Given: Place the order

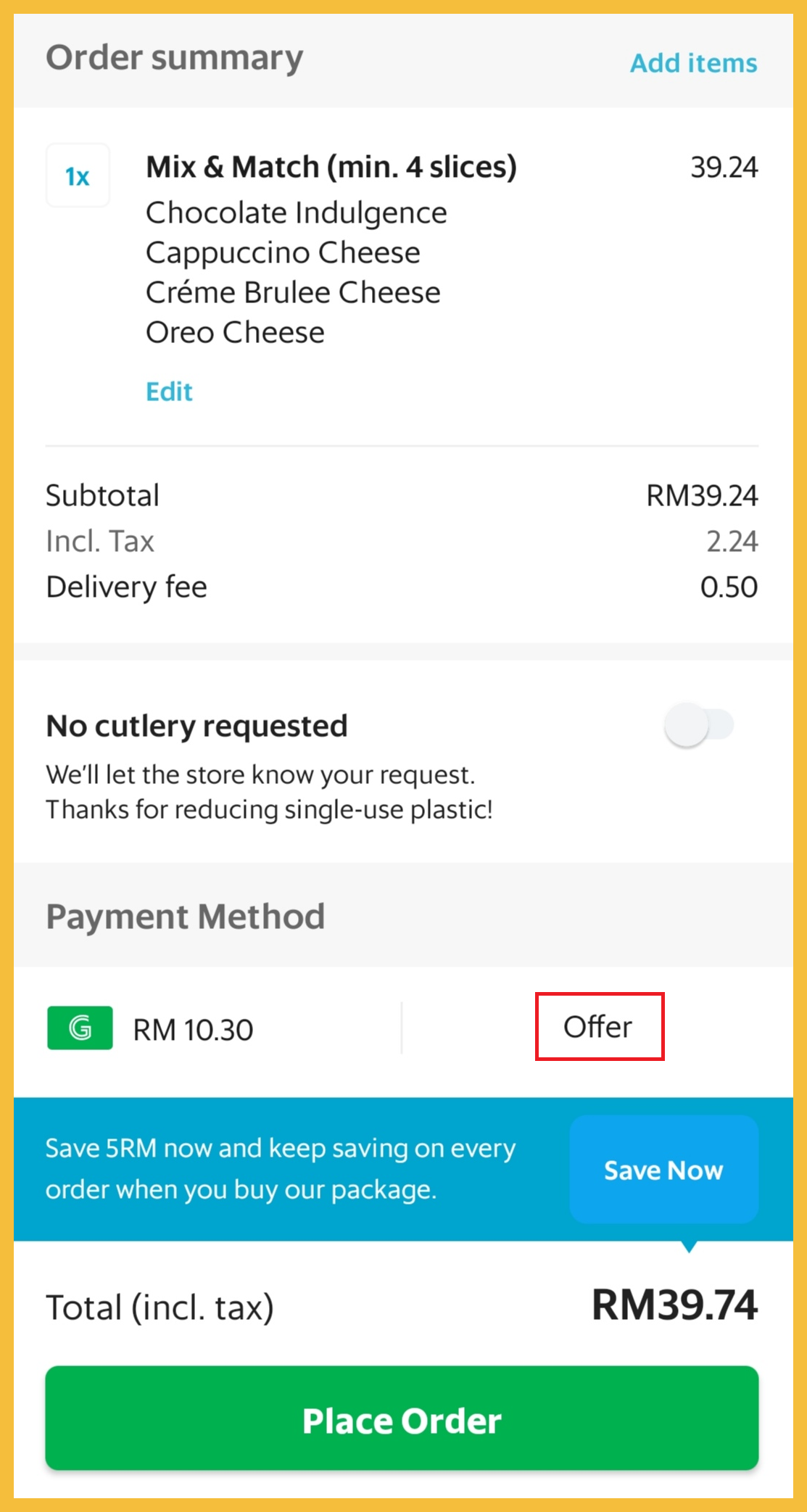Looking at the screenshot, I should (x=402, y=1419).
